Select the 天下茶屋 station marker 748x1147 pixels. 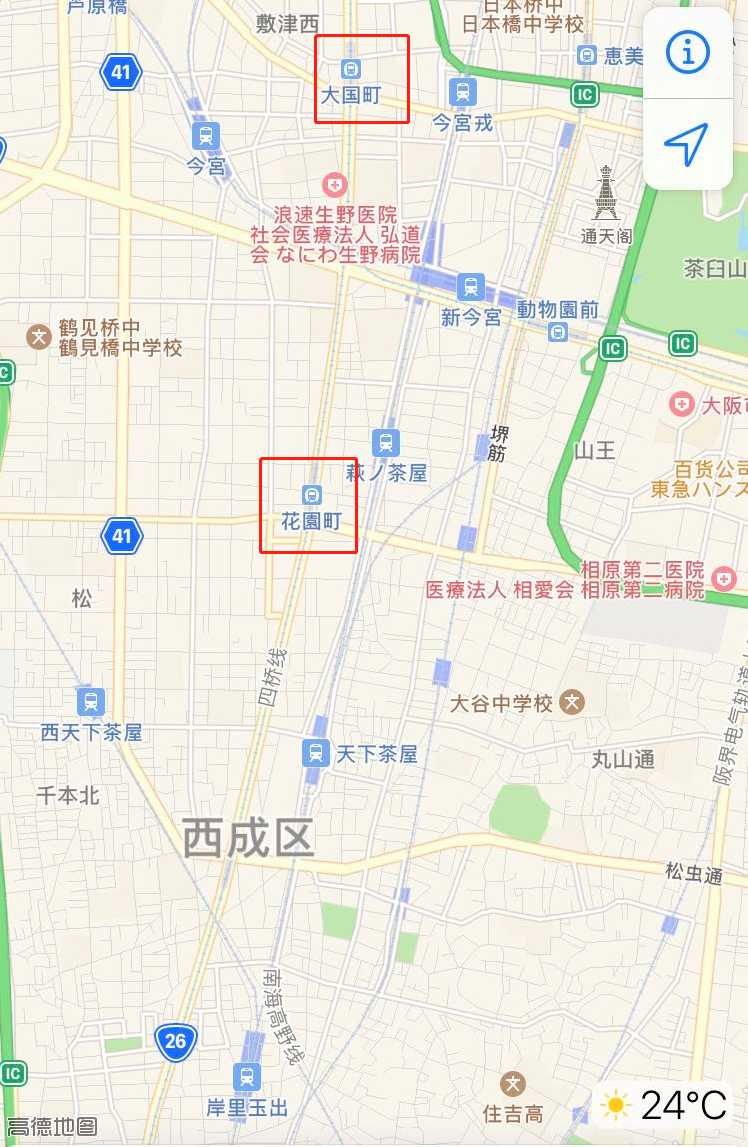point(316,753)
